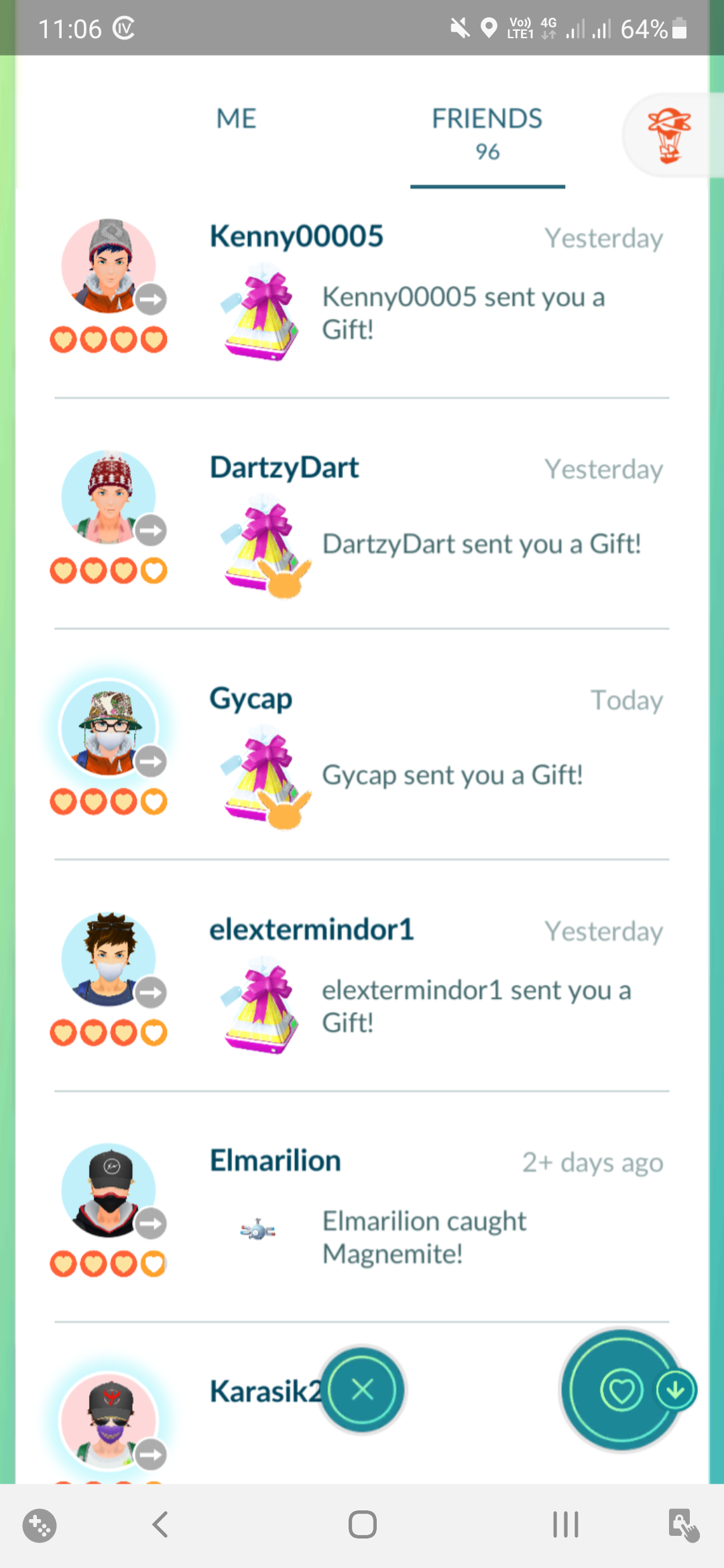Toggle sort direction arrow button
The width and height of the screenshot is (724, 1568).
coord(675,1390)
